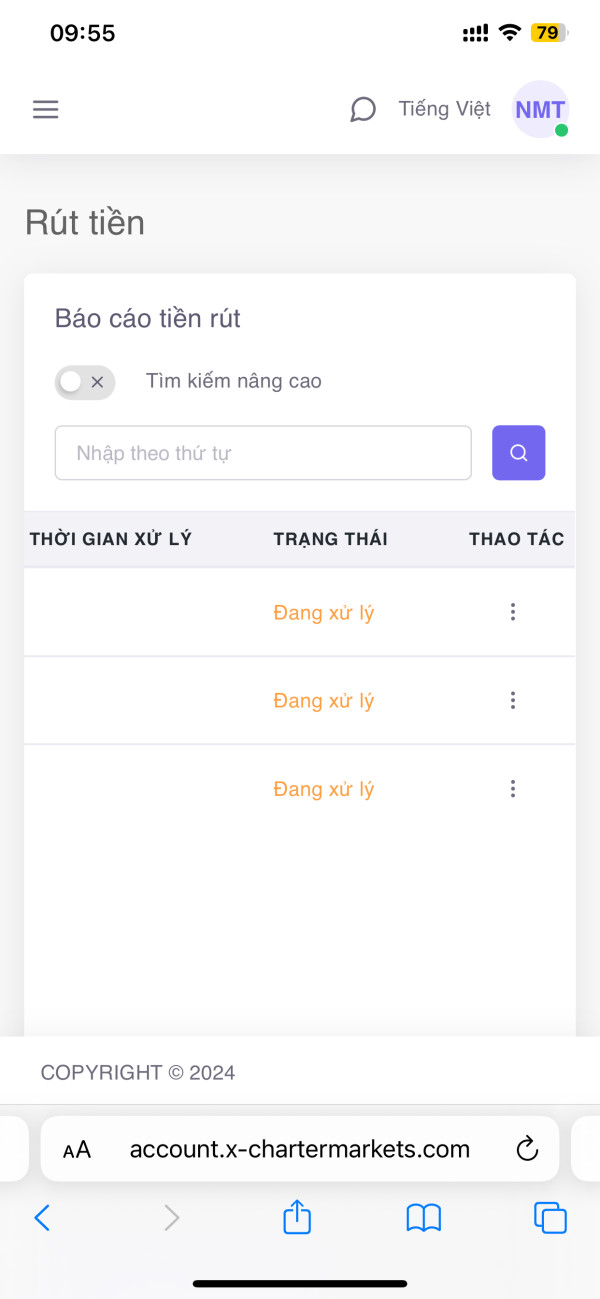This screenshot has width=600, height=1299.
Task: Tap the address bar URL
Action: (x=300, y=1149)
